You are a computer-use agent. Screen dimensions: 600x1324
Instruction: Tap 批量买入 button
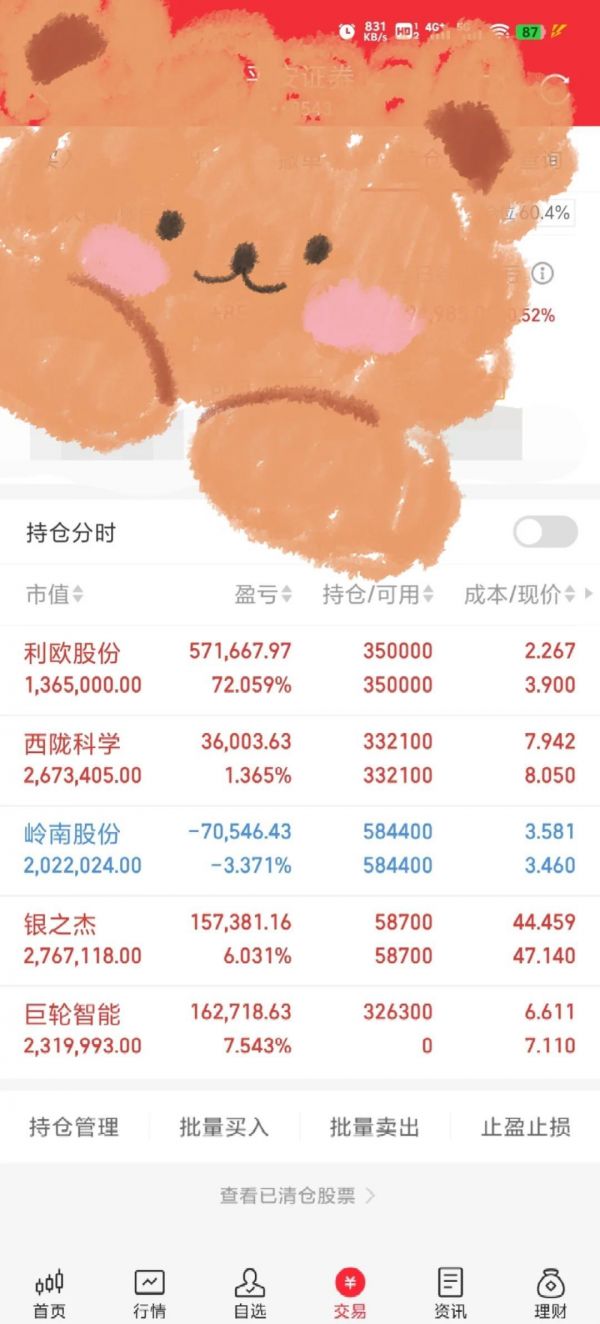224,1127
